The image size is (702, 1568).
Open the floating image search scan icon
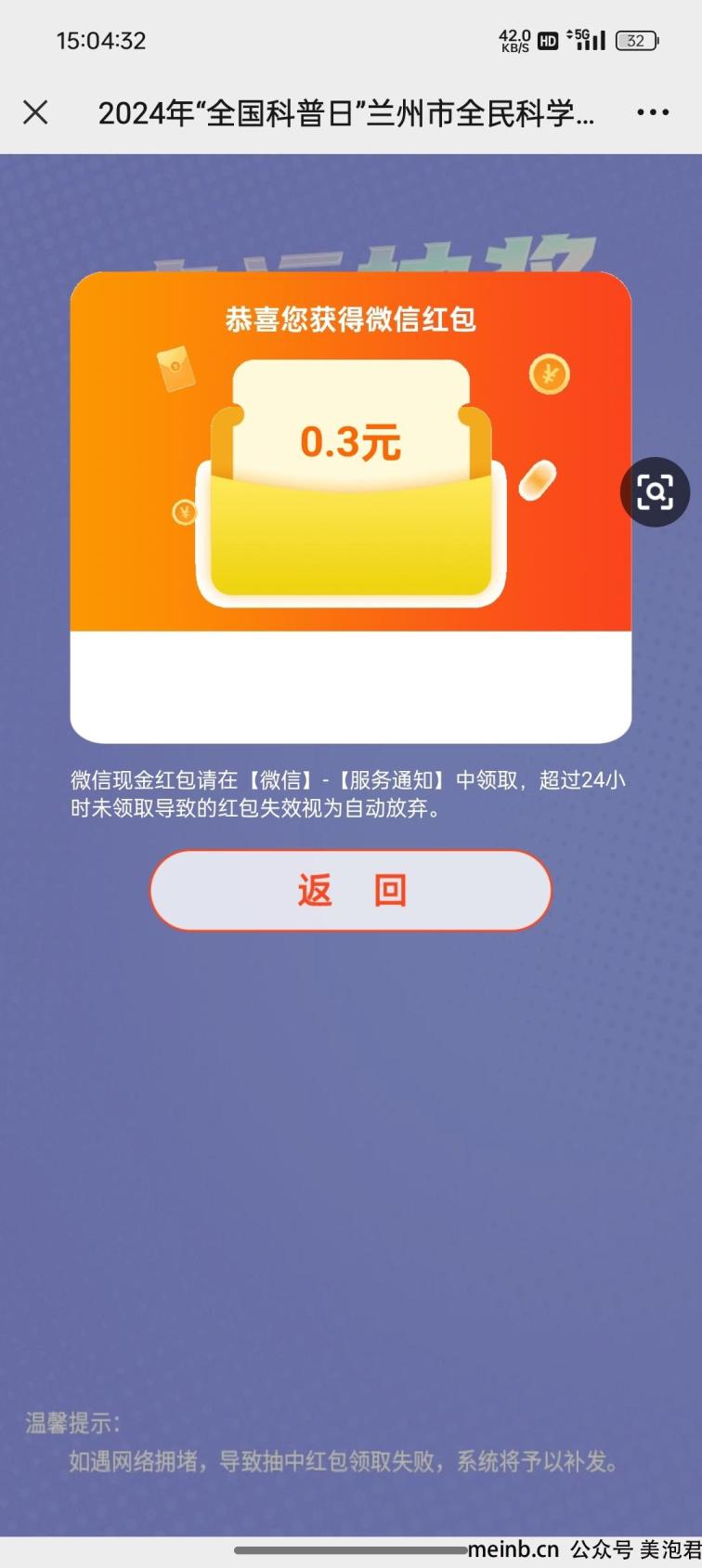(655, 491)
